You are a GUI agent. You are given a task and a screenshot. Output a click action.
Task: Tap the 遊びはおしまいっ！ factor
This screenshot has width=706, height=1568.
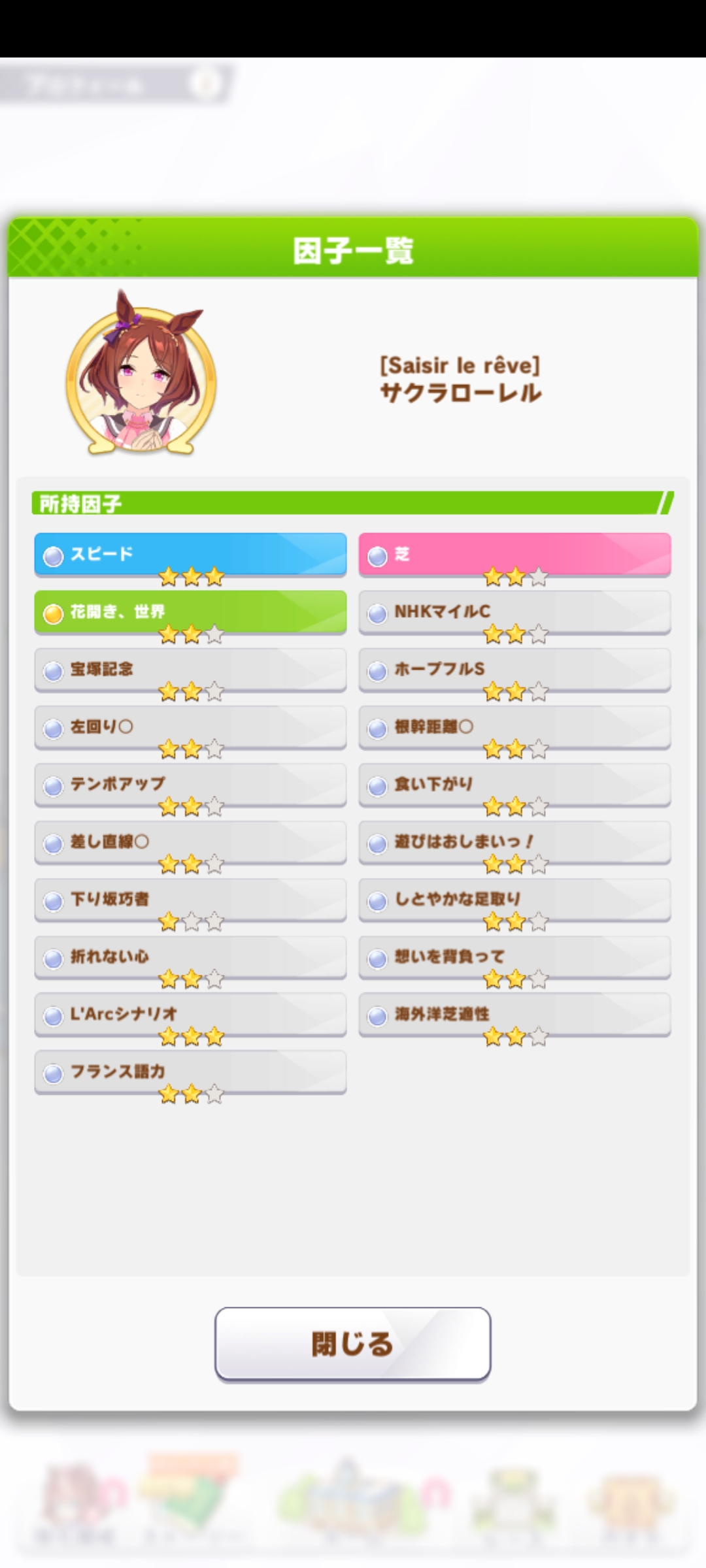(514, 841)
